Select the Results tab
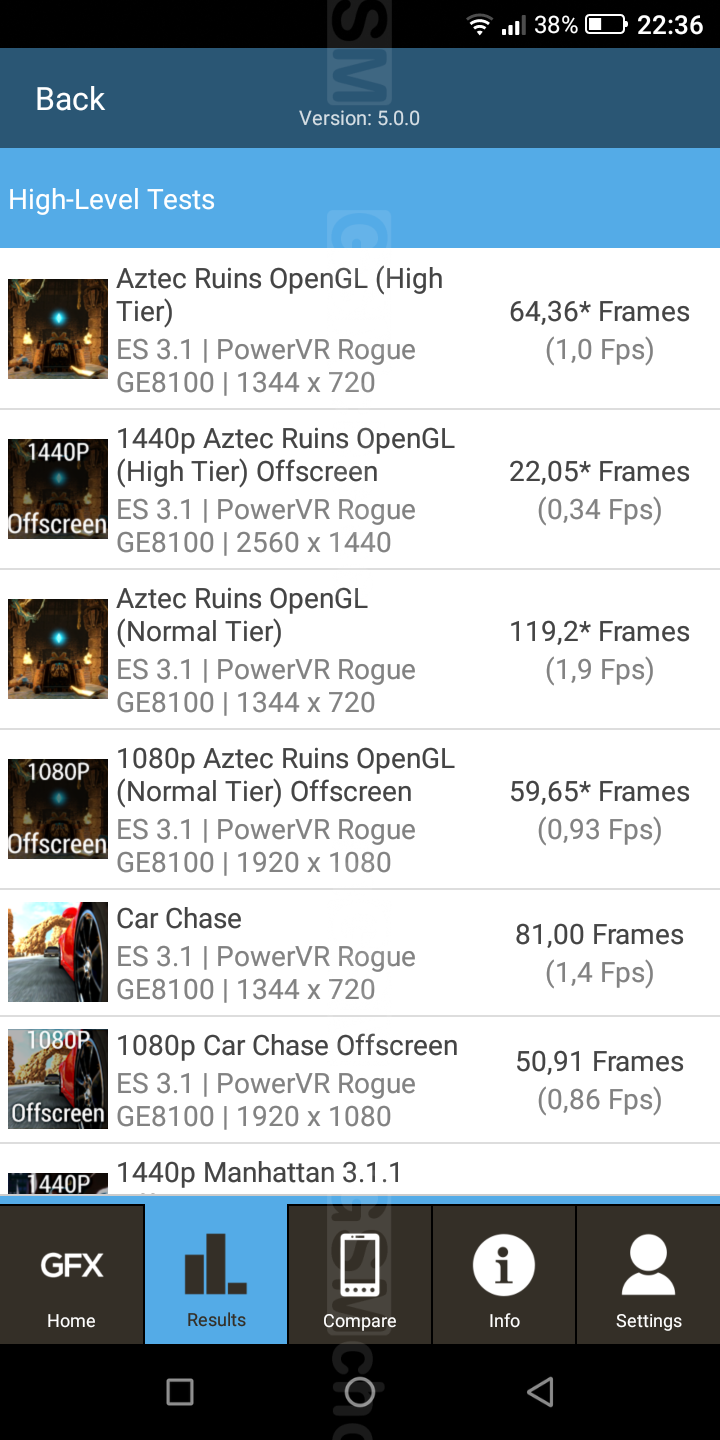720x1440 pixels. pyautogui.click(x=216, y=1275)
